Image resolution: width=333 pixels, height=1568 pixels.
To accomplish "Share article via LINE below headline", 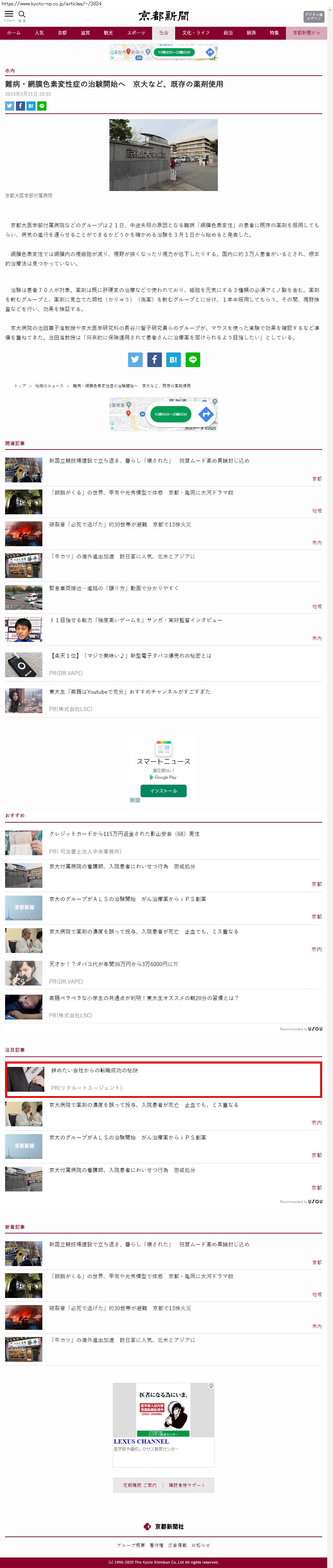I will [x=42, y=106].
